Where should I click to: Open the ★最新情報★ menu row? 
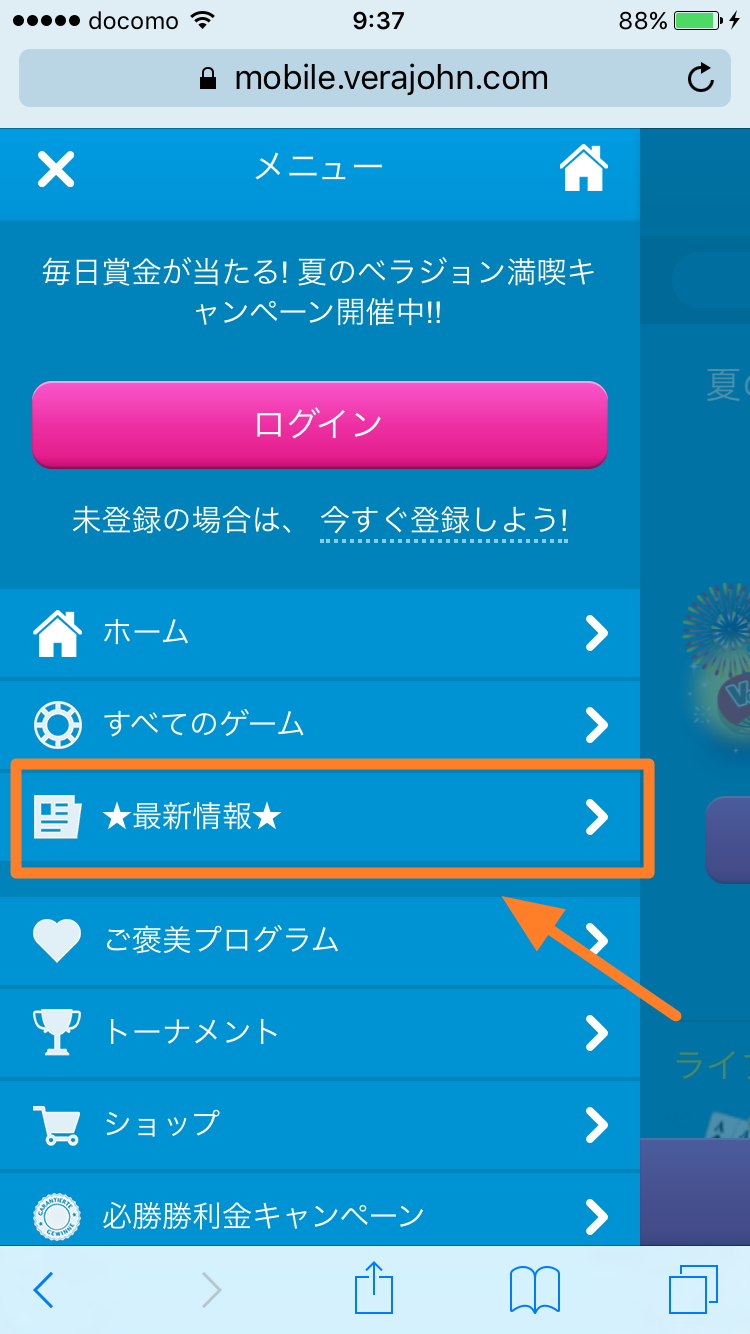pos(319,818)
